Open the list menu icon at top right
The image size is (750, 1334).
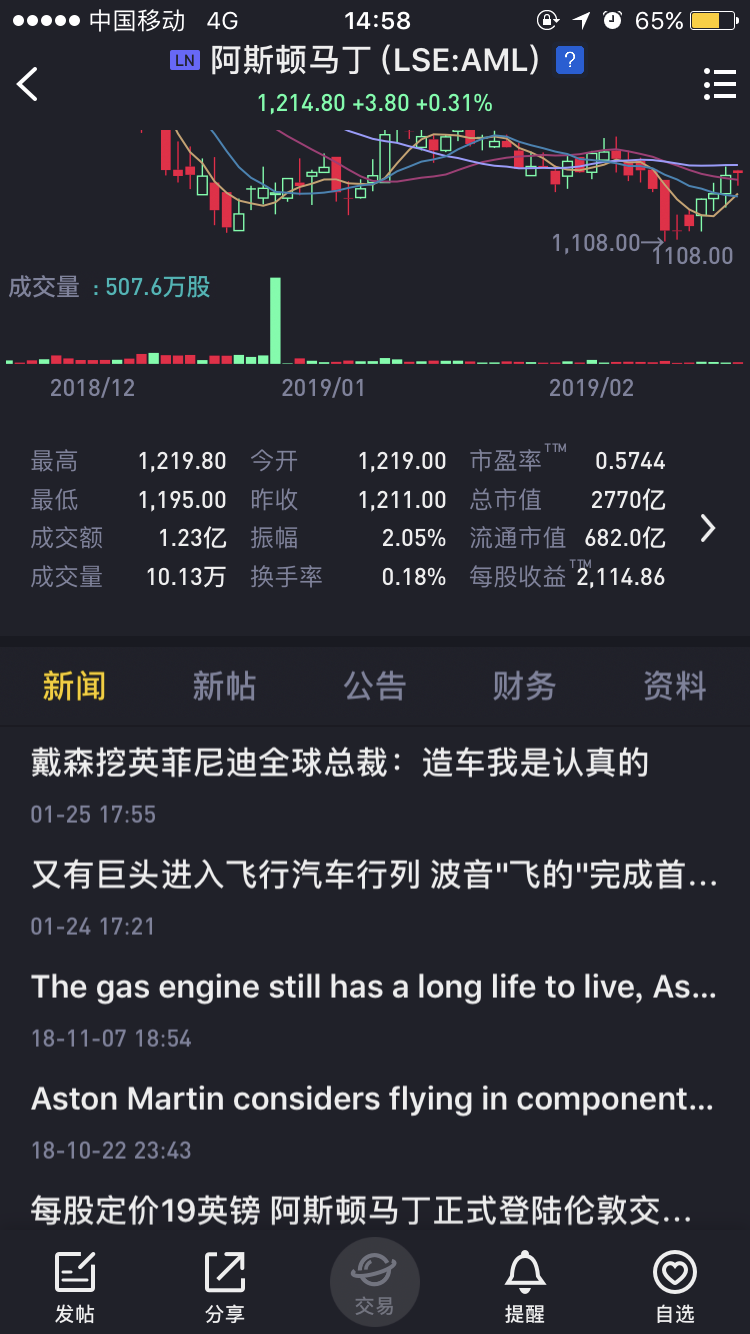coord(720,84)
